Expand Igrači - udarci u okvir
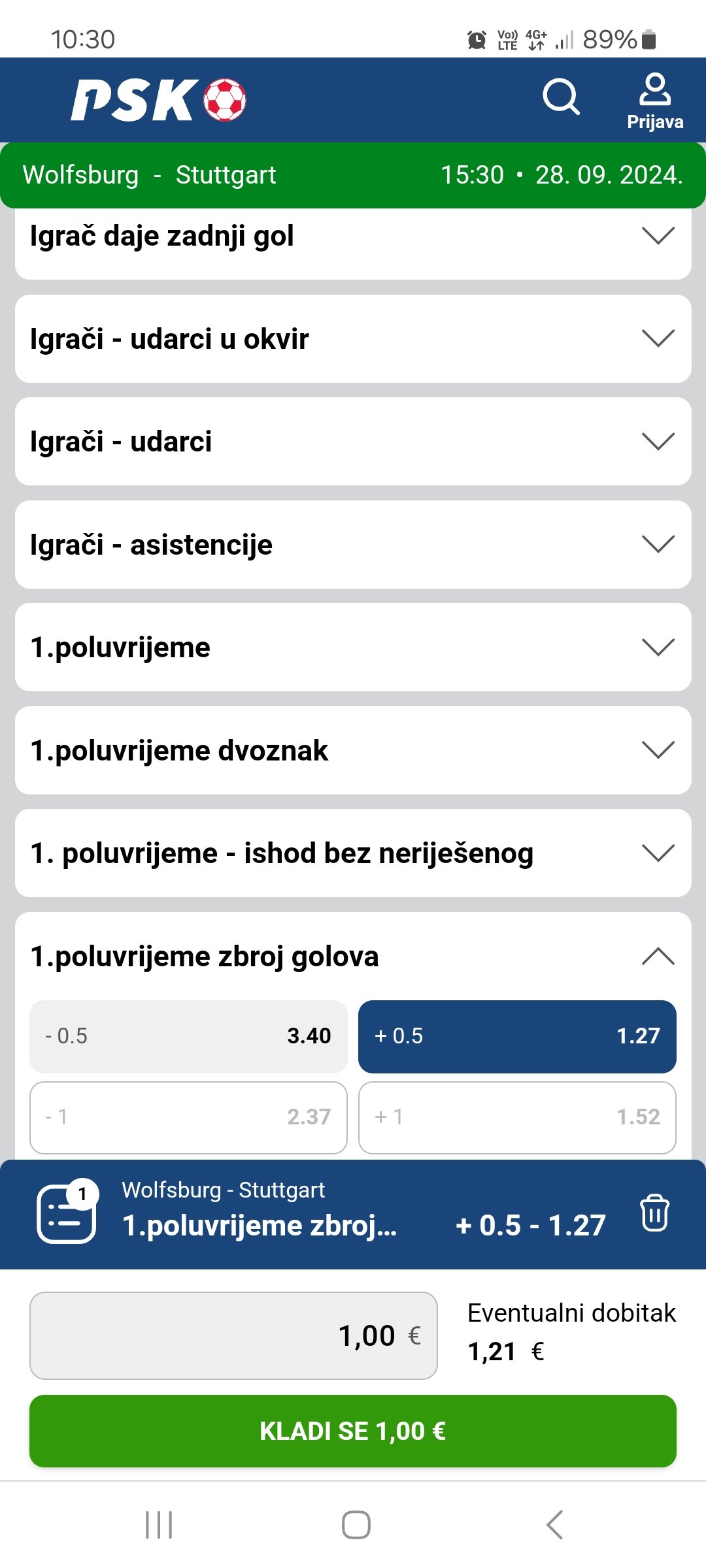706x1568 pixels. (x=353, y=338)
